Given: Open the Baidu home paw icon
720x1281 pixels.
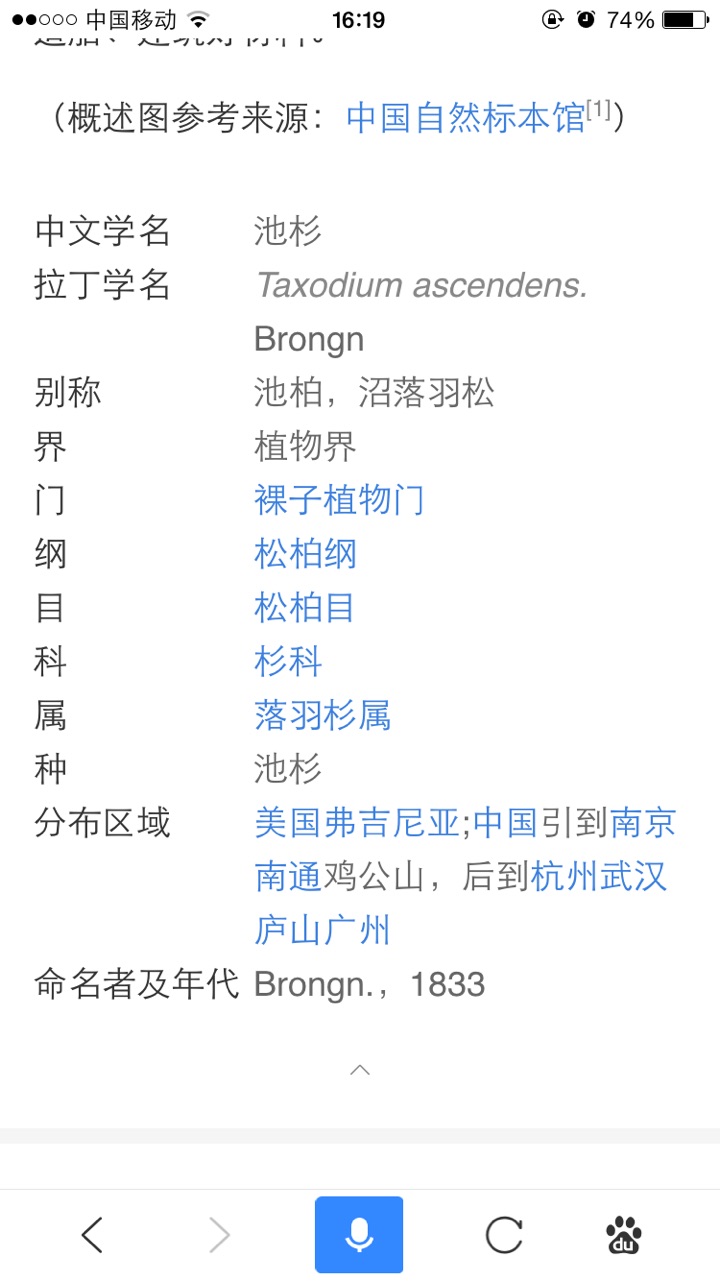Looking at the screenshot, I should point(624,1235).
